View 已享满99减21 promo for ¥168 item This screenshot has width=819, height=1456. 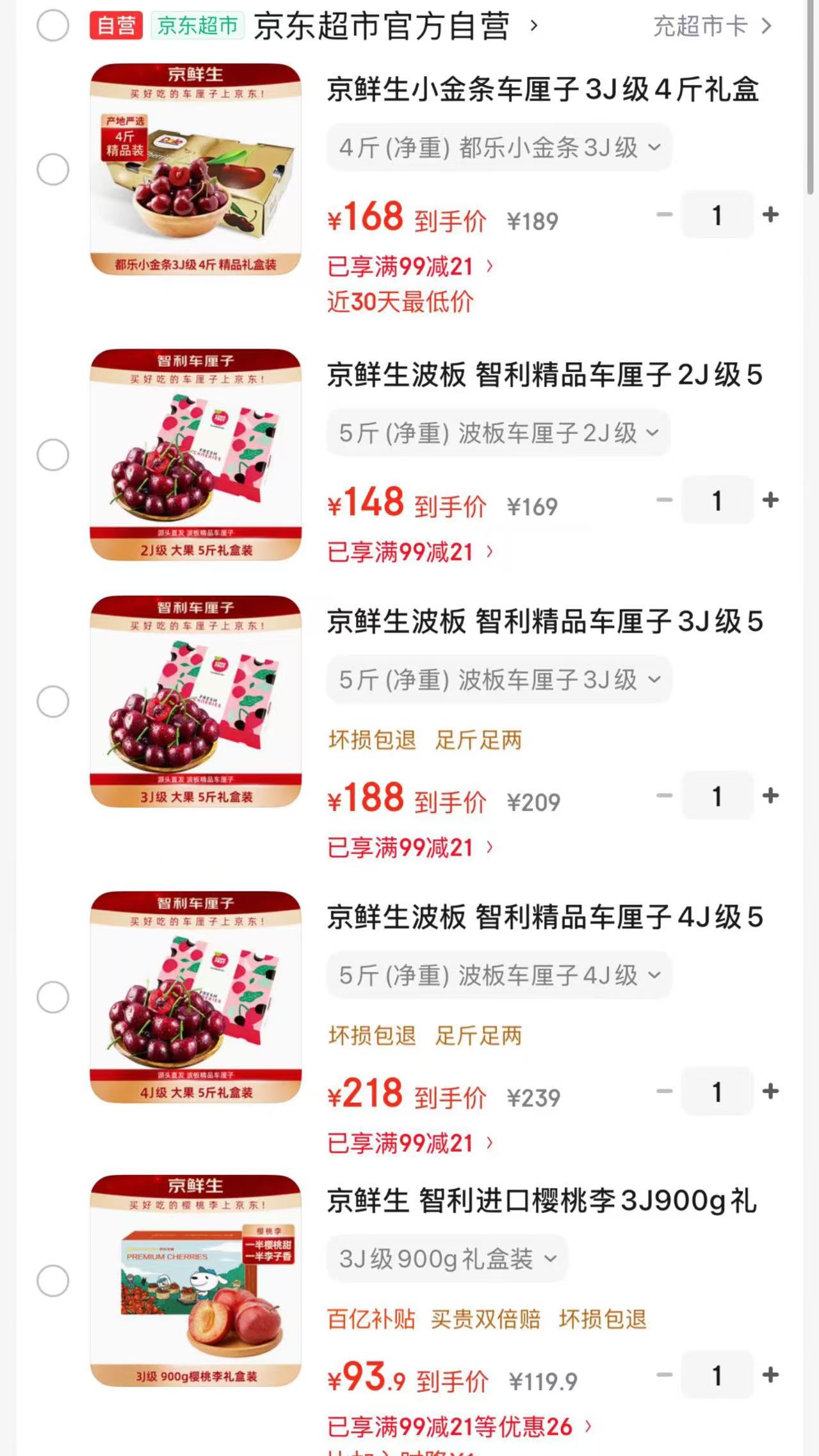pos(410,266)
